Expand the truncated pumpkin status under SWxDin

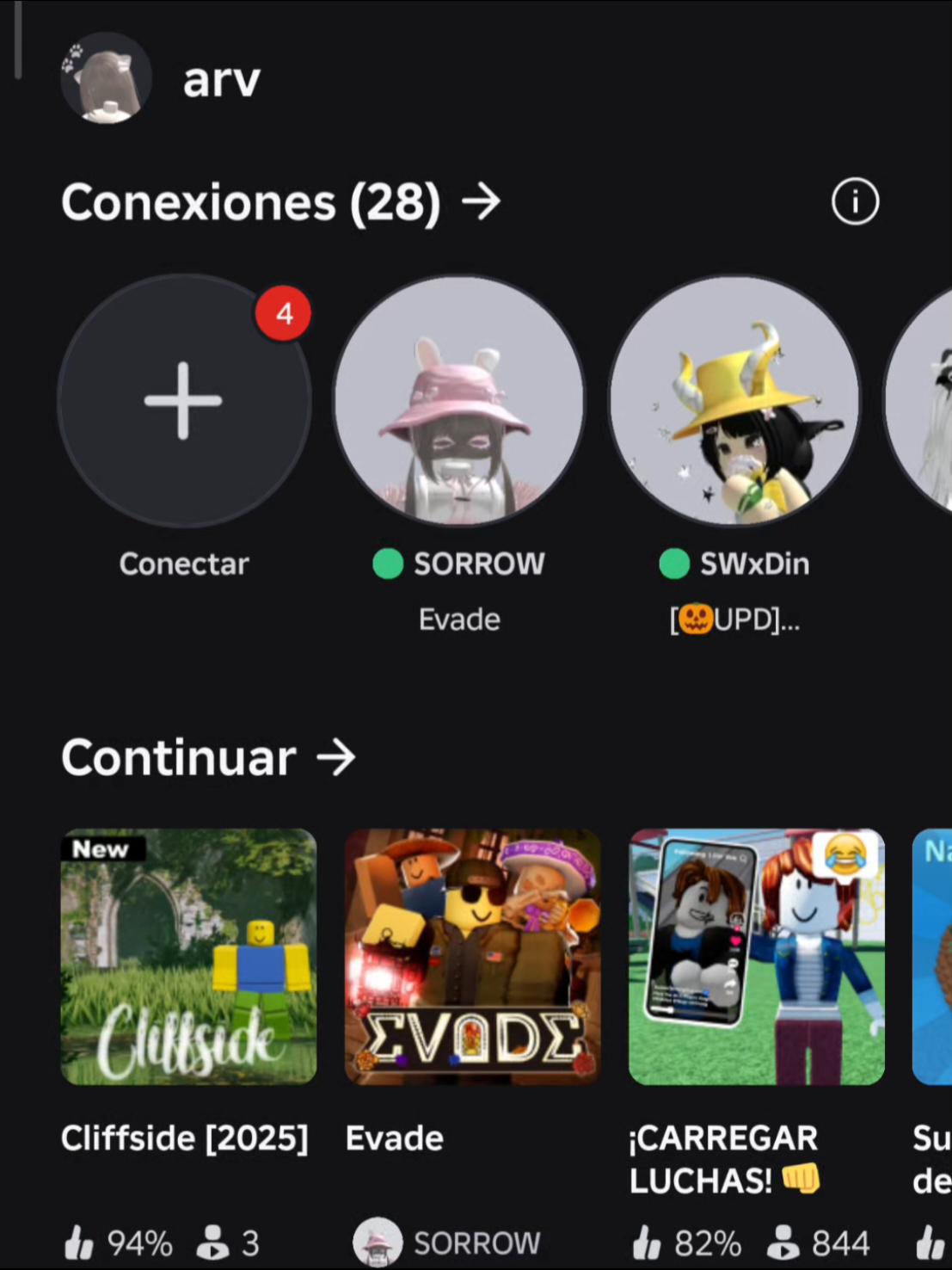(x=734, y=619)
